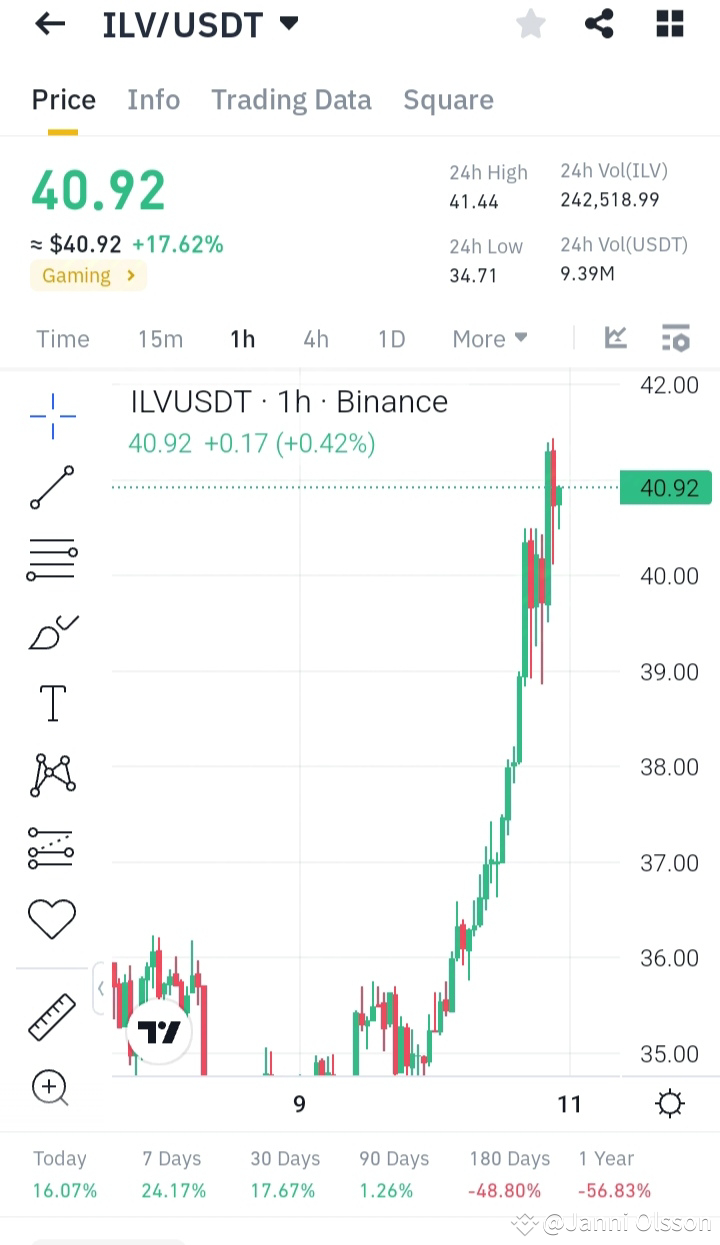Open the More timeframes dropdown
The width and height of the screenshot is (720, 1245).
(x=489, y=338)
